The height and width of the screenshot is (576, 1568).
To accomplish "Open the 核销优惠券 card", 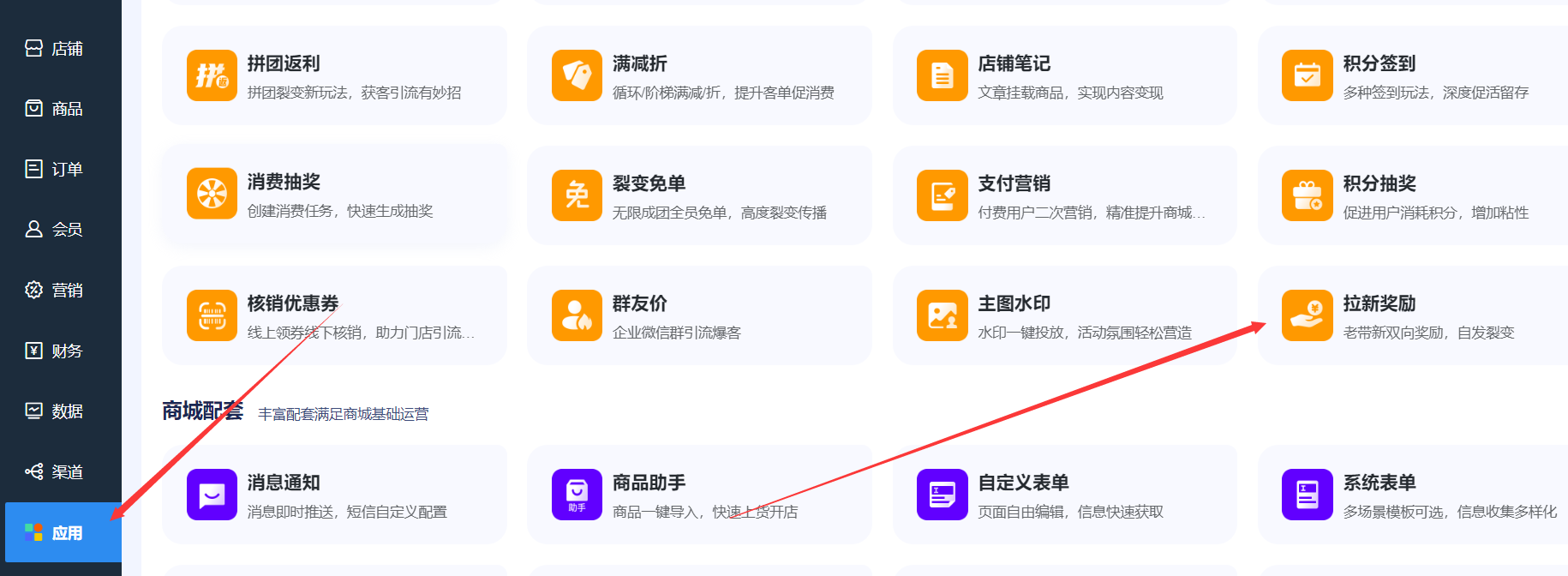I will point(334,315).
